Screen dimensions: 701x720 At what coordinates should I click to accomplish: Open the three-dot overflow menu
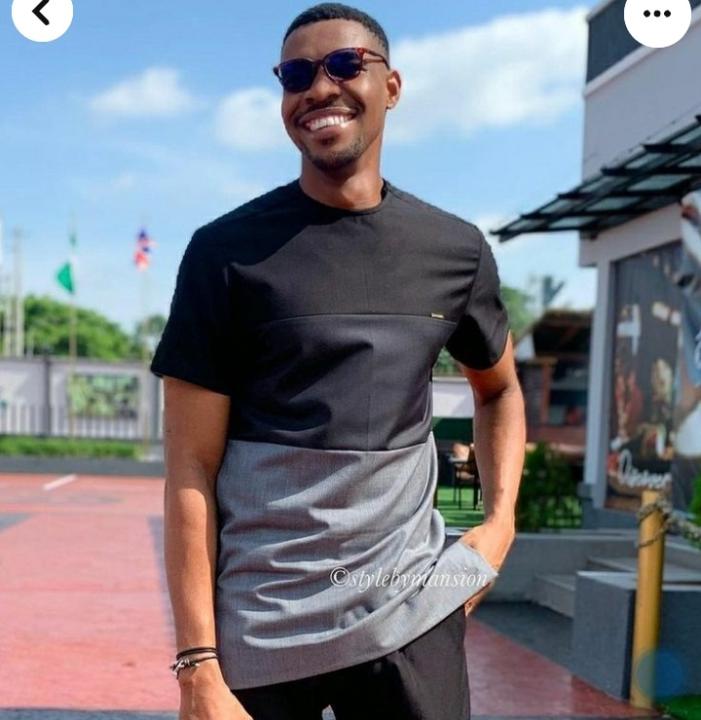point(657,15)
